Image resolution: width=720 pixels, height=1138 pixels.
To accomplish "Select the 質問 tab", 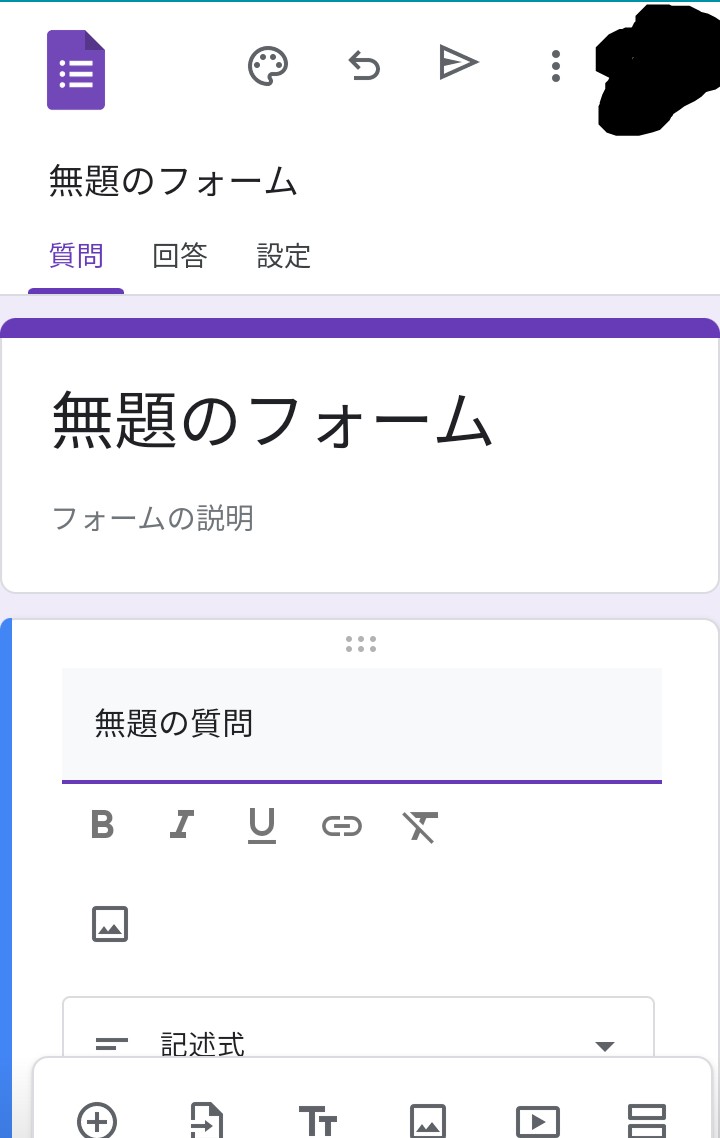I will click(76, 256).
